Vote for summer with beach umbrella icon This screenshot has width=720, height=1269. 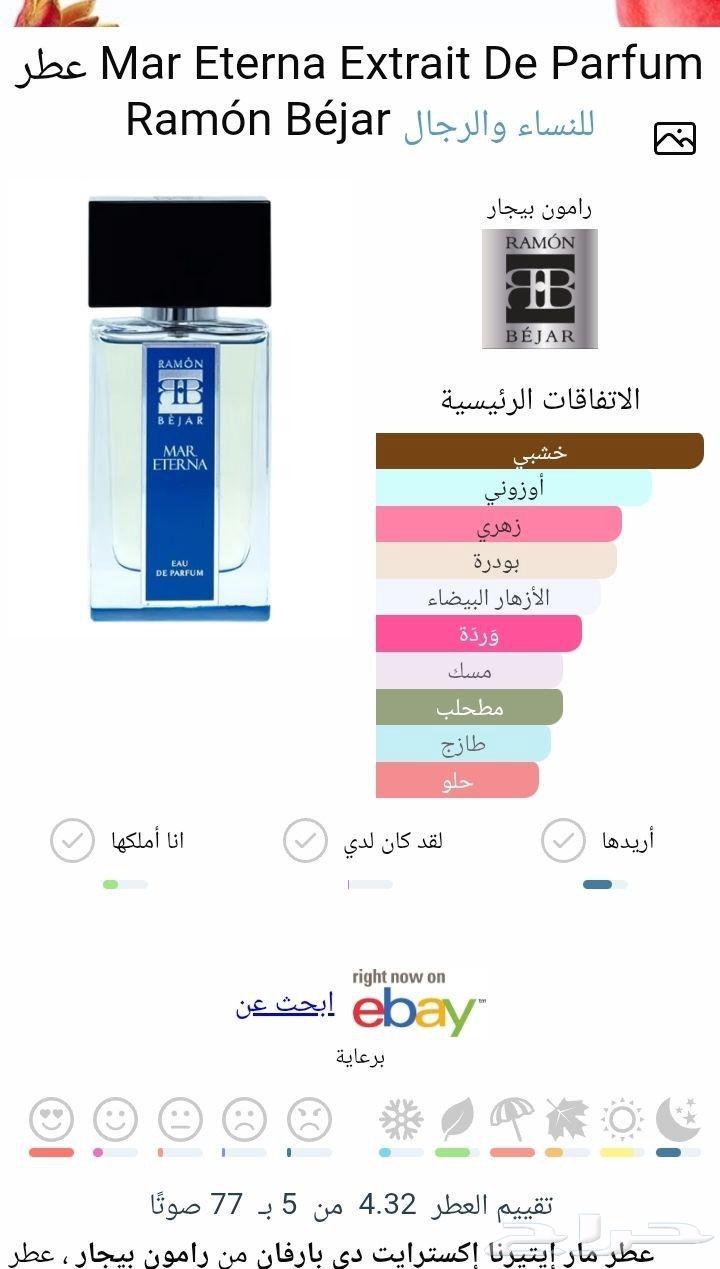[512, 1120]
